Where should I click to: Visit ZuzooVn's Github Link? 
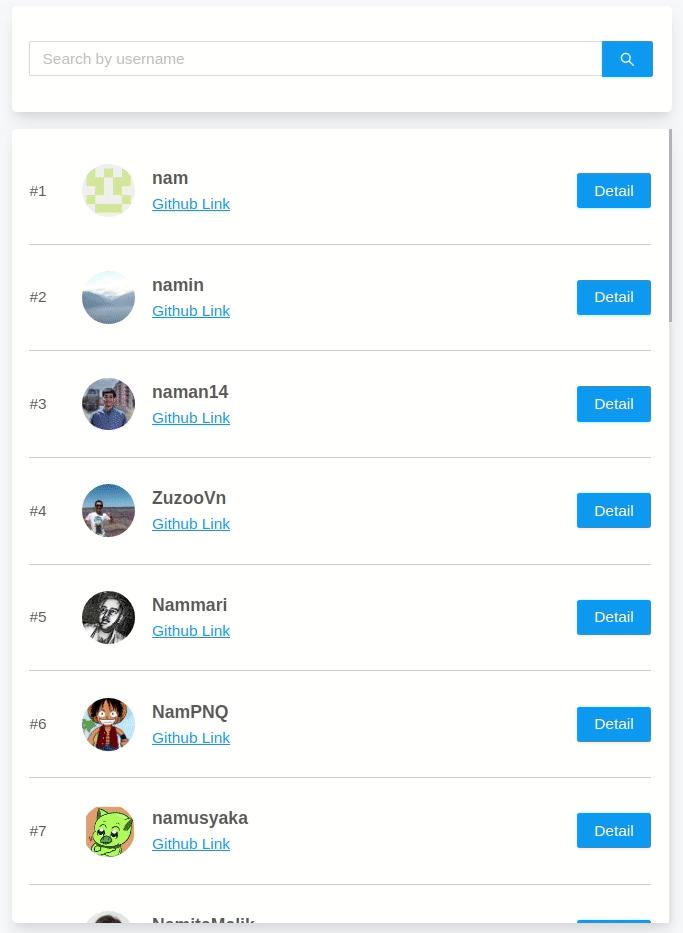[x=191, y=524]
